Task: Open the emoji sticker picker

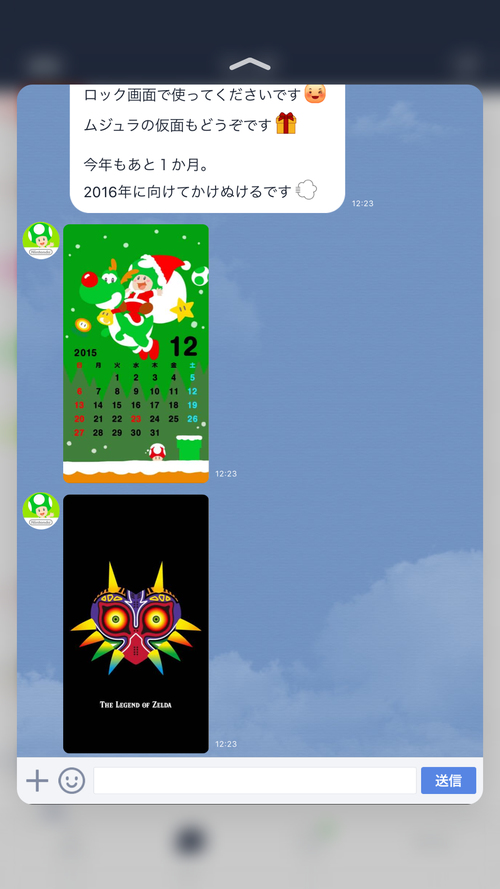Action: (x=71, y=781)
